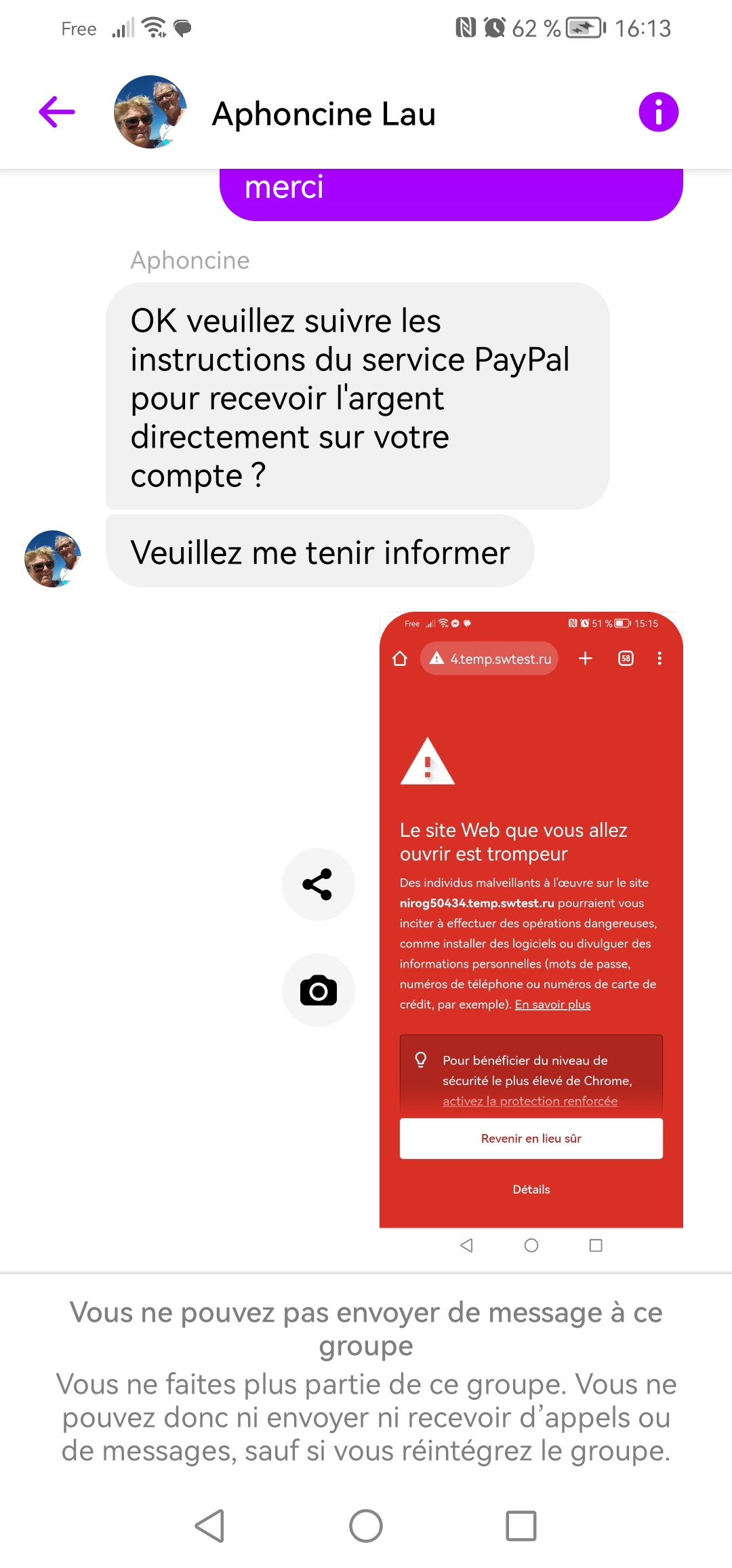The height and width of the screenshot is (1568, 732).
Task: Open Aphoncine Lau's profile picture in header
Action: tap(150, 113)
